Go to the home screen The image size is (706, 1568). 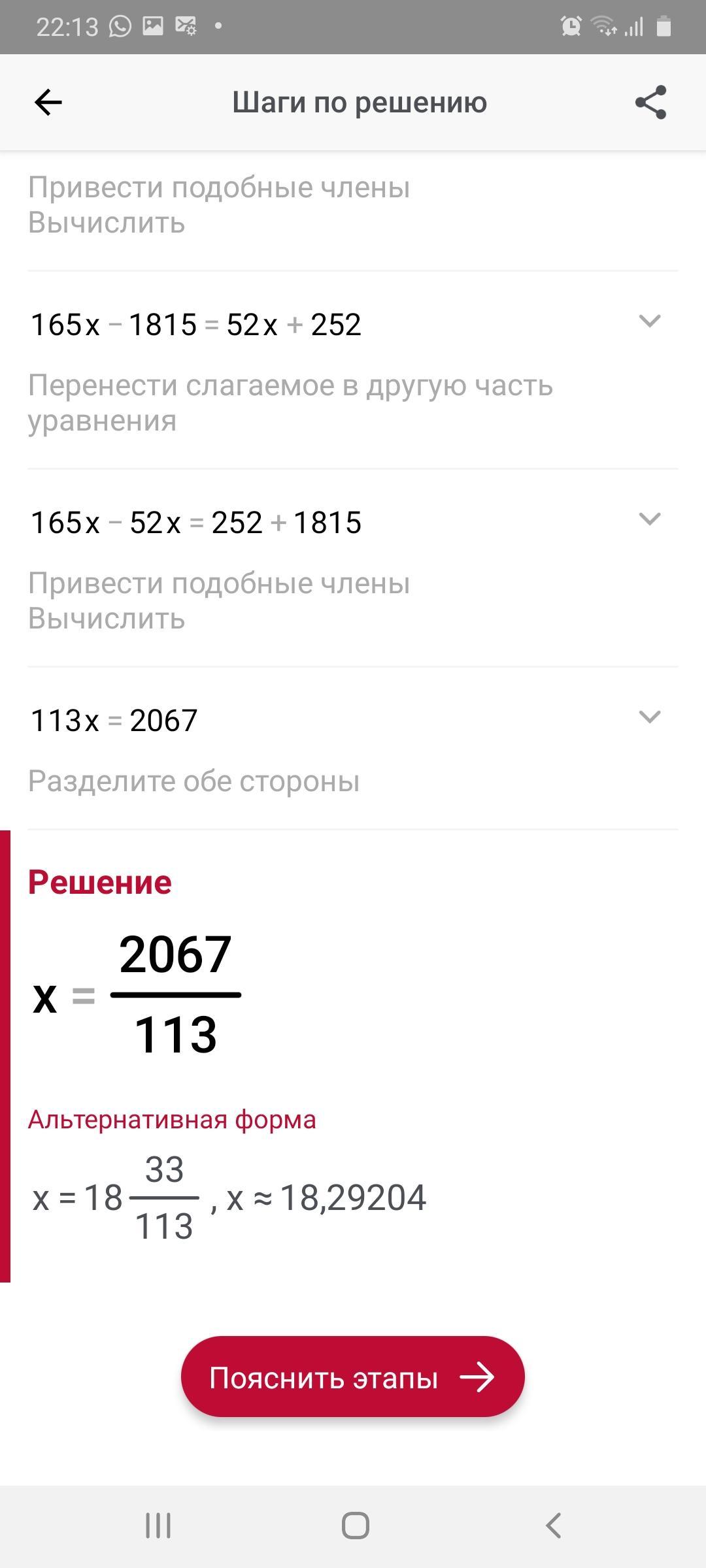[355, 1526]
